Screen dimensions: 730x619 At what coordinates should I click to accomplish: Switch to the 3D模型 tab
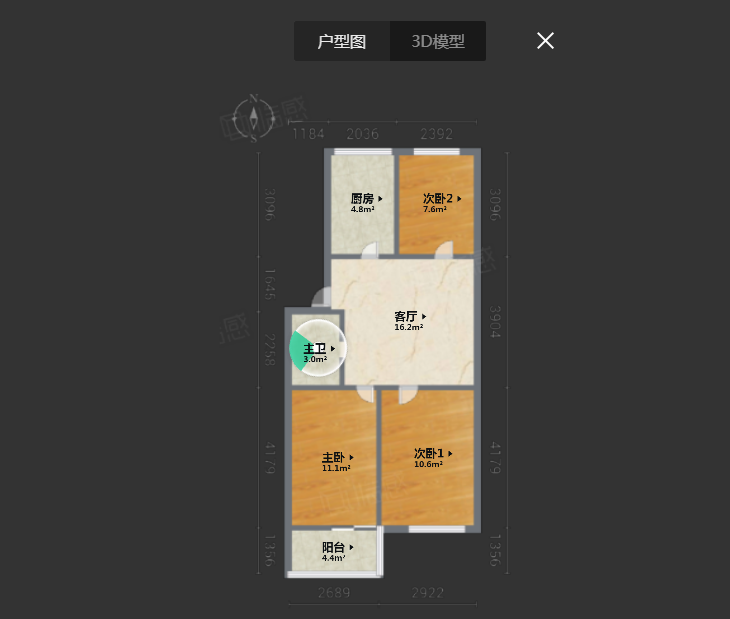point(438,42)
